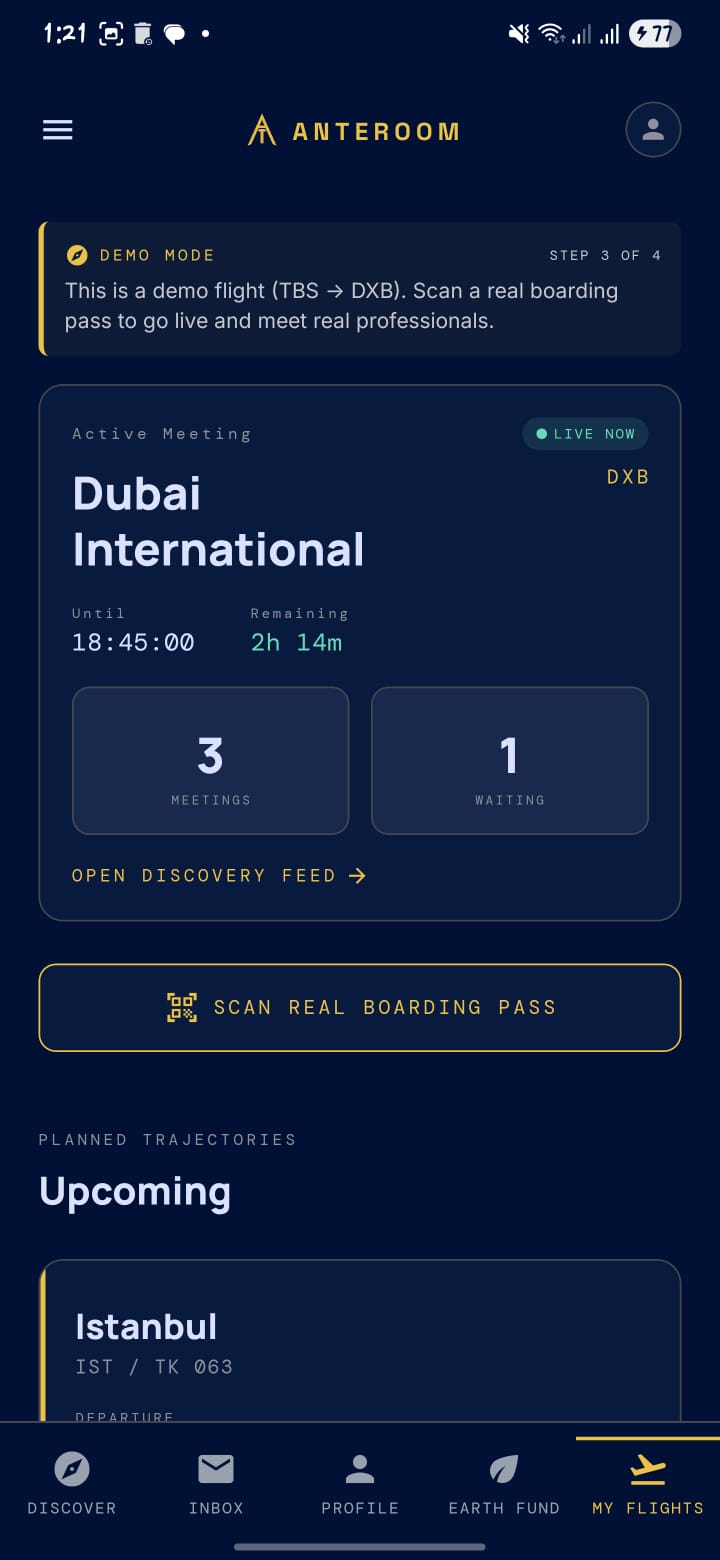Open the navigation hamburger menu
The width and height of the screenshot is (720, 1560).
pos(57,130)
